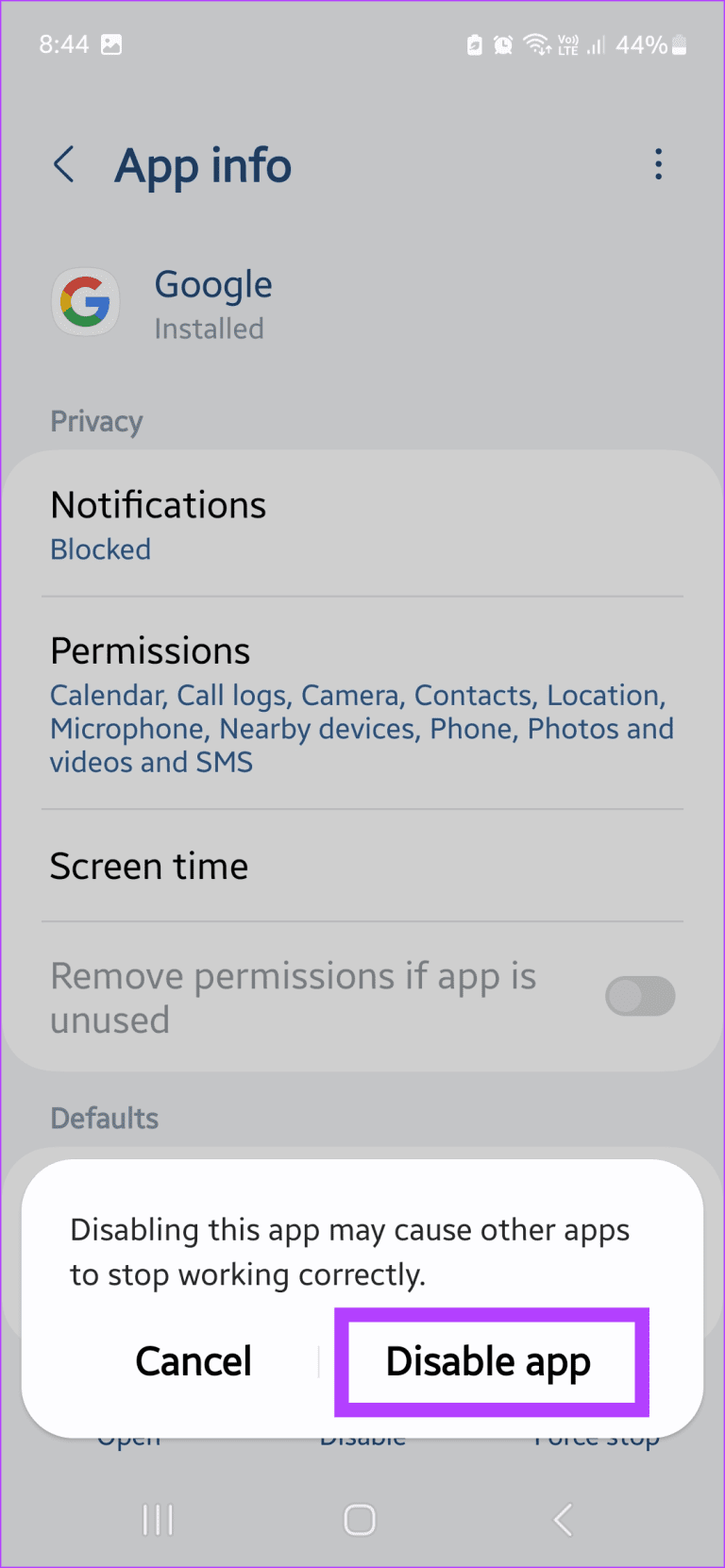Viewport: 725px width, 1568px height.
Task: Tap the alarm icon in status bar
Action: pyautogui.click(x=503, y=43)
